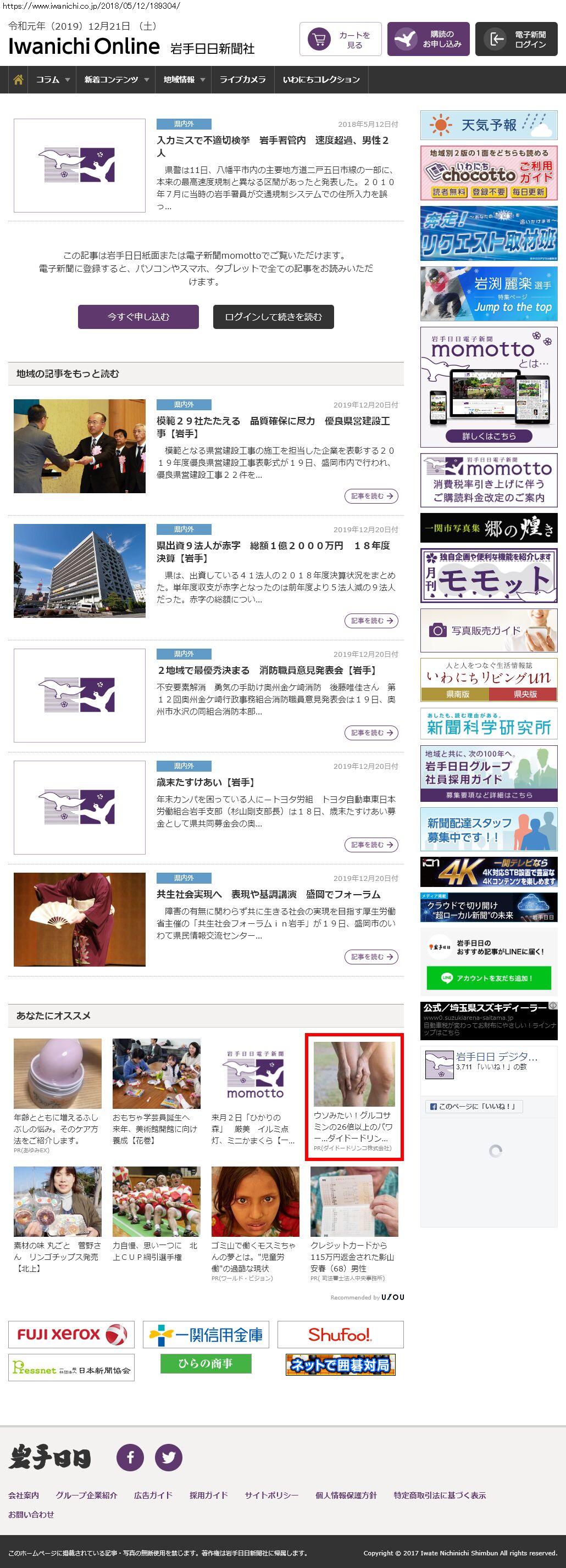Open the Twitter icon in footer

point(169,1457)
